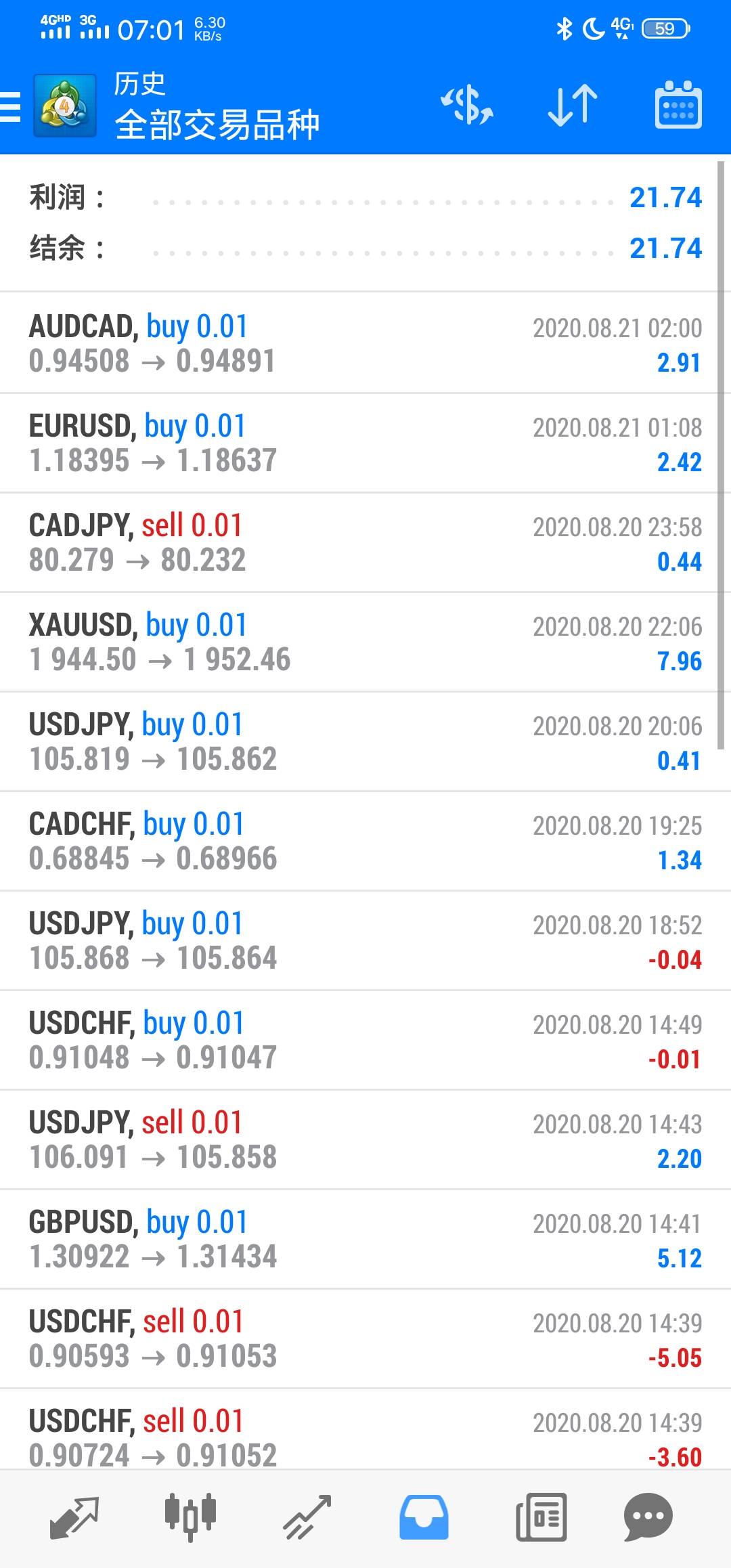Switch to the Quotes tab
The width and height of the screenshot is (731, 1568).
[x=74, y=1517]
